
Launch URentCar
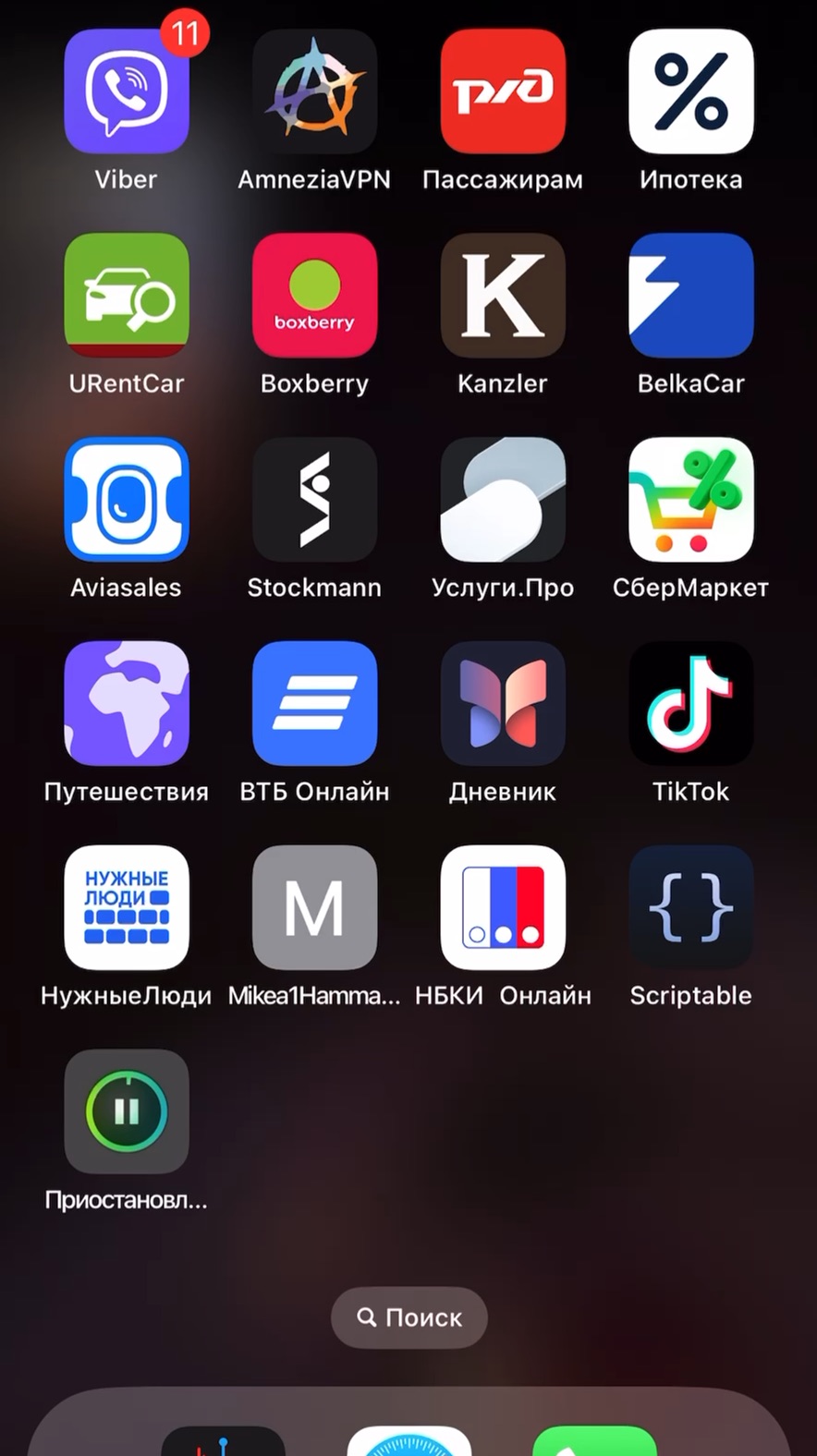click(x=127, y=296)
